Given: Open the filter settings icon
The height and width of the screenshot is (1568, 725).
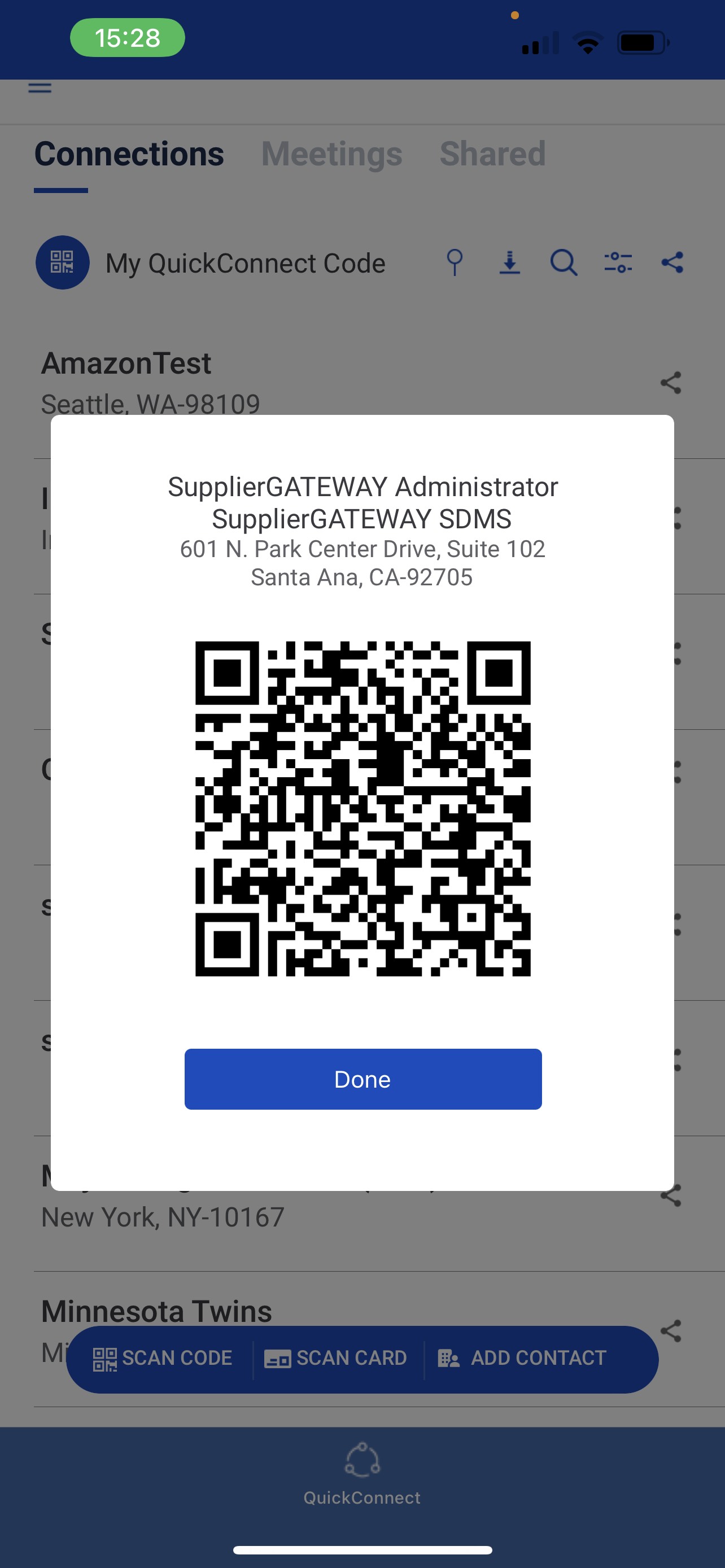Looking at the screenshot, I should [x=618, y=262].
